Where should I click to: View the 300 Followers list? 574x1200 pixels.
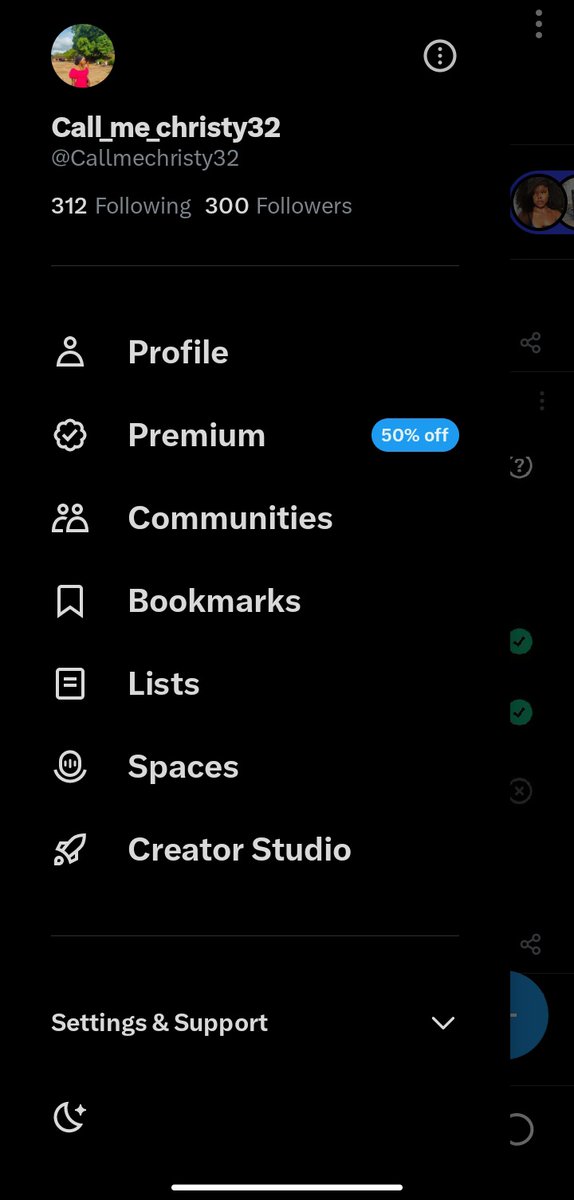point(278,206)
